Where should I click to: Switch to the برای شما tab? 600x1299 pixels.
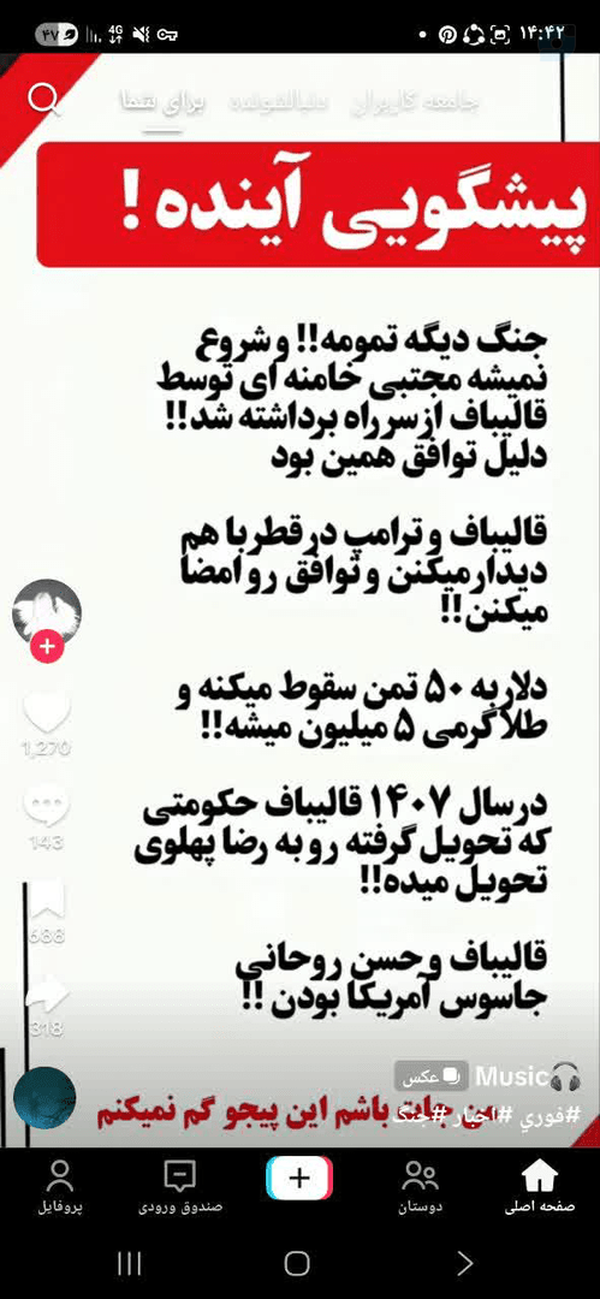coord(150,103)
